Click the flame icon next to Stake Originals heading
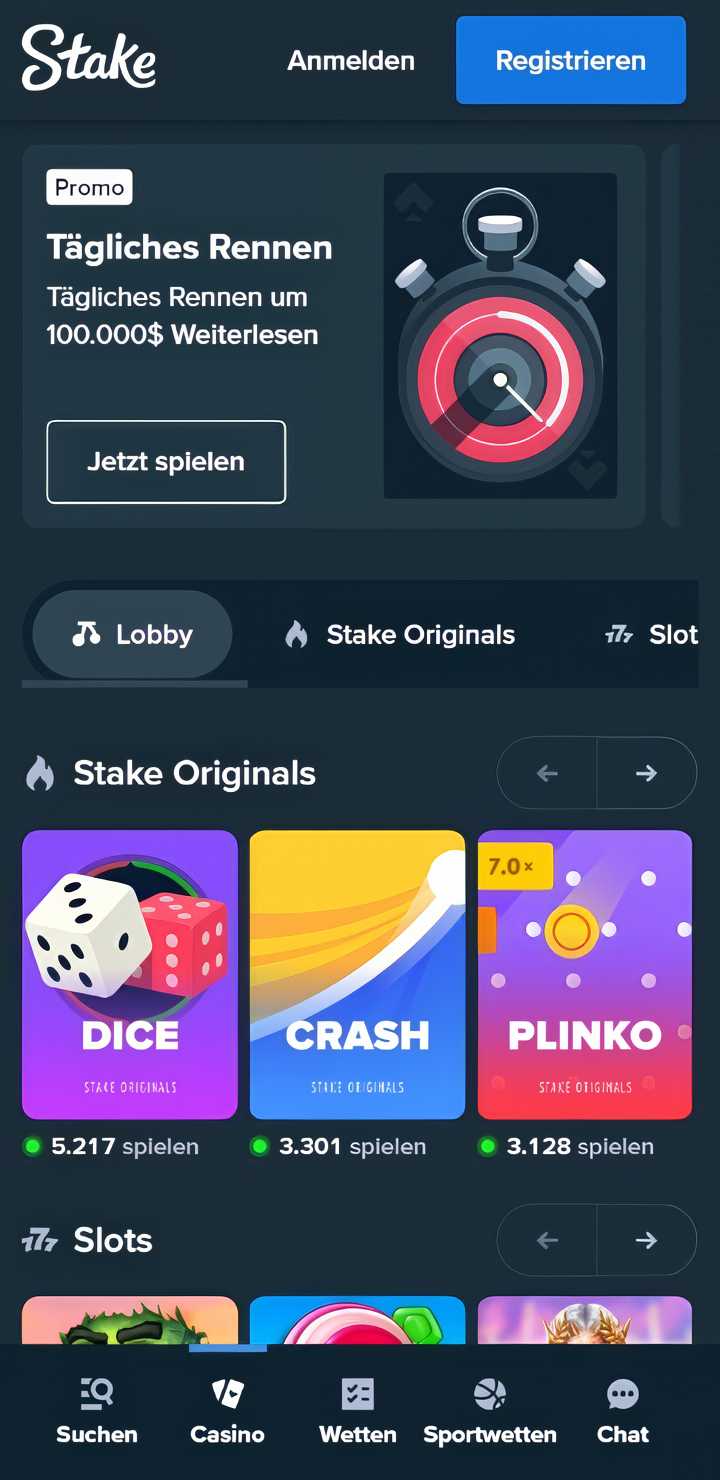The width and height of the screenshot is (720, 1480). [x=41, y=772]
